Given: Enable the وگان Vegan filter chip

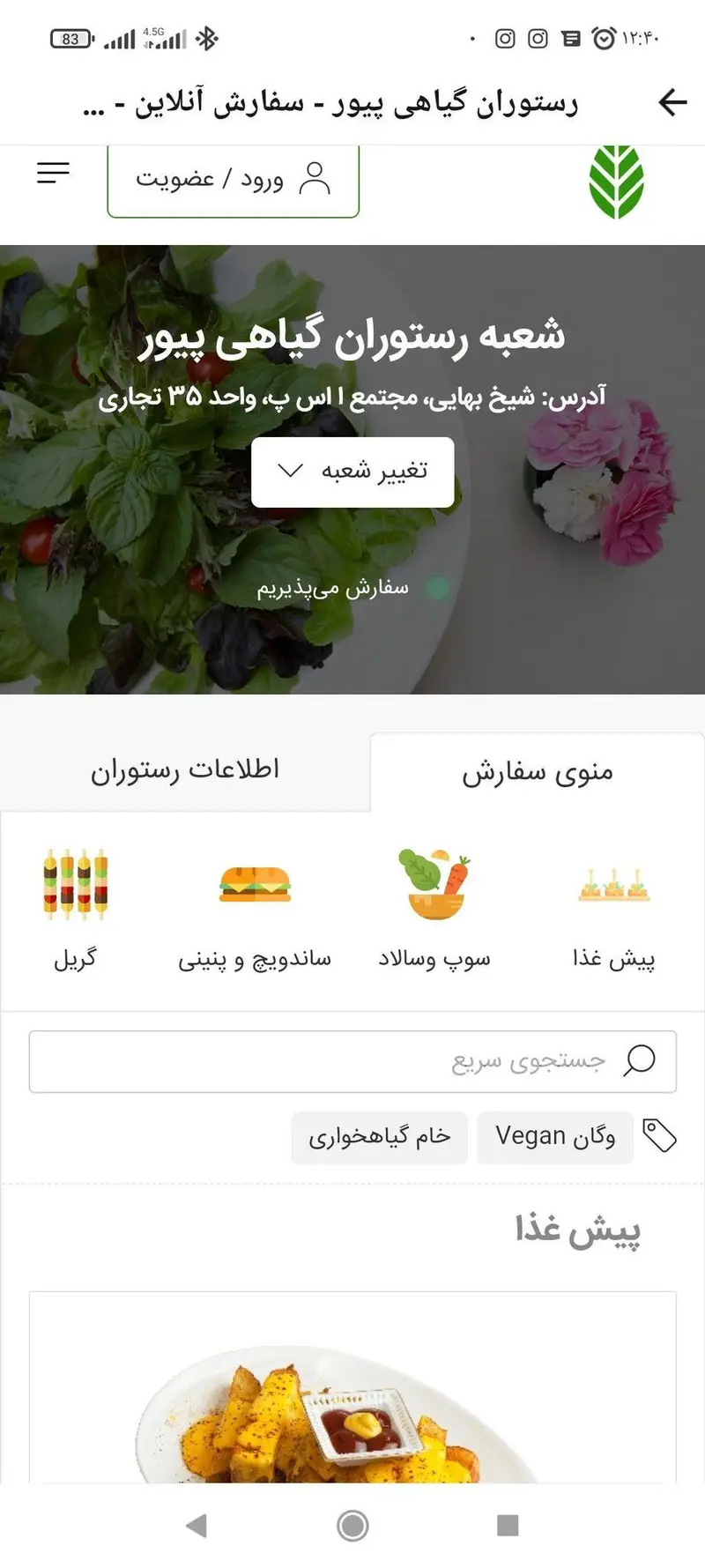Looking at the screenshot, I should tap(554, 1136).
